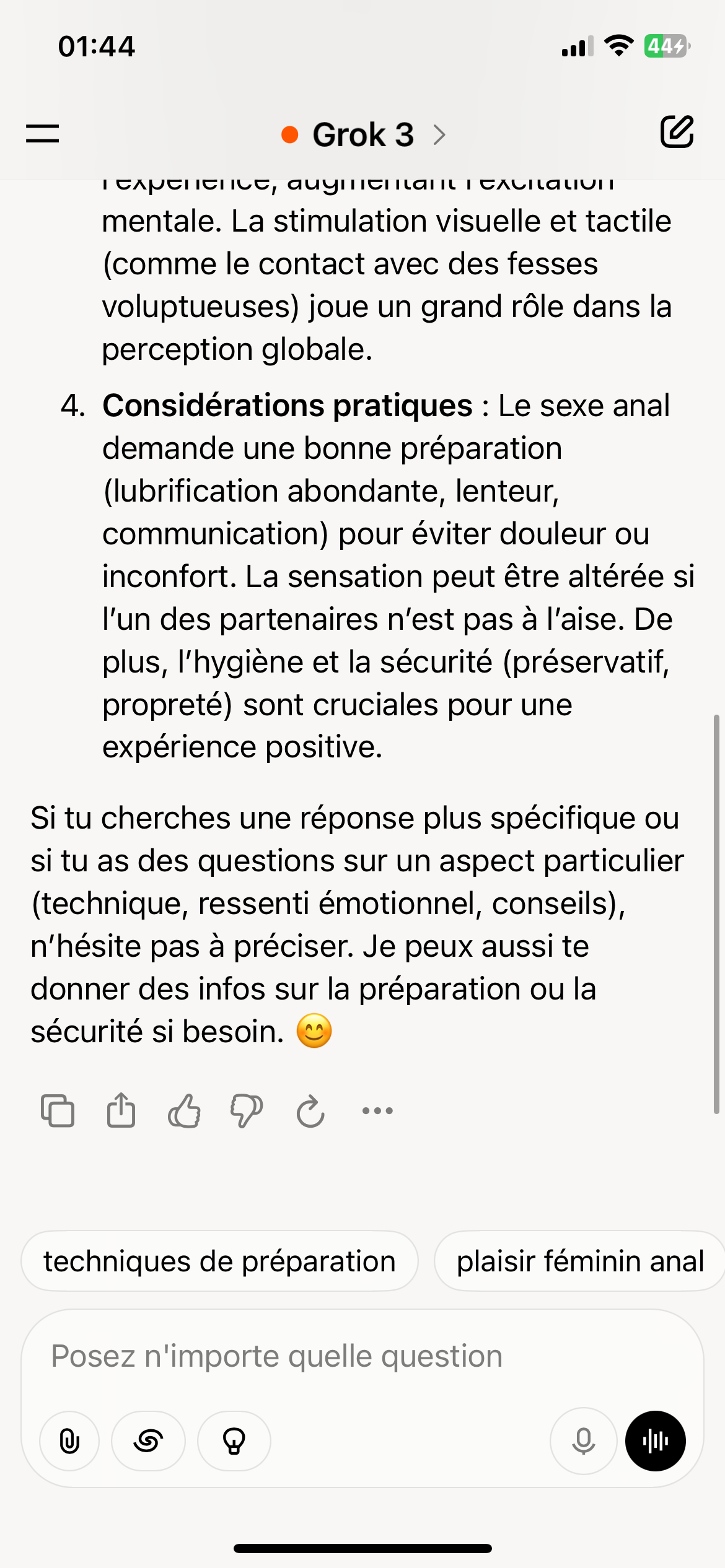Image resolution: width=725 pixels, height=1568 pixels.
Task: Start microphone dictation
Action: click(x=583, y=1441)
